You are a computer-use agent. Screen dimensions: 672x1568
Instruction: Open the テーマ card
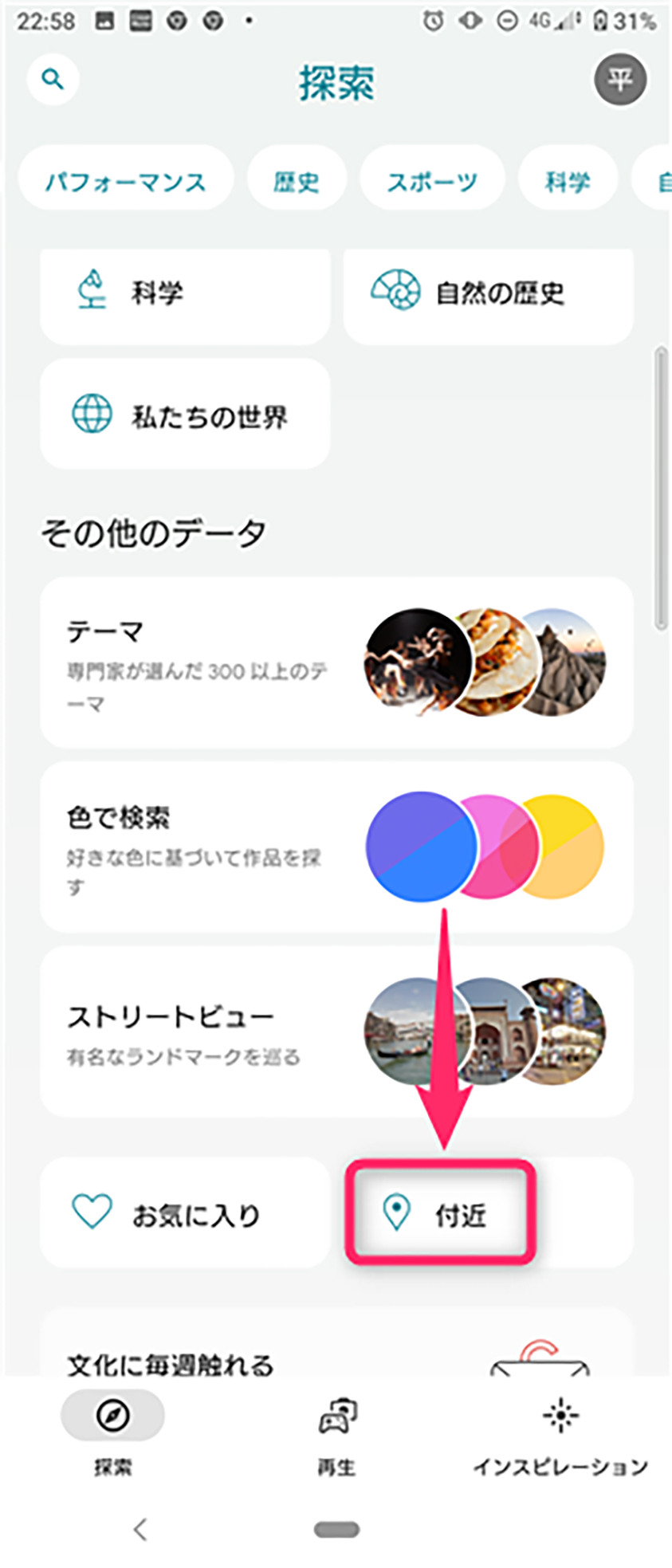[x=336, y=663]
